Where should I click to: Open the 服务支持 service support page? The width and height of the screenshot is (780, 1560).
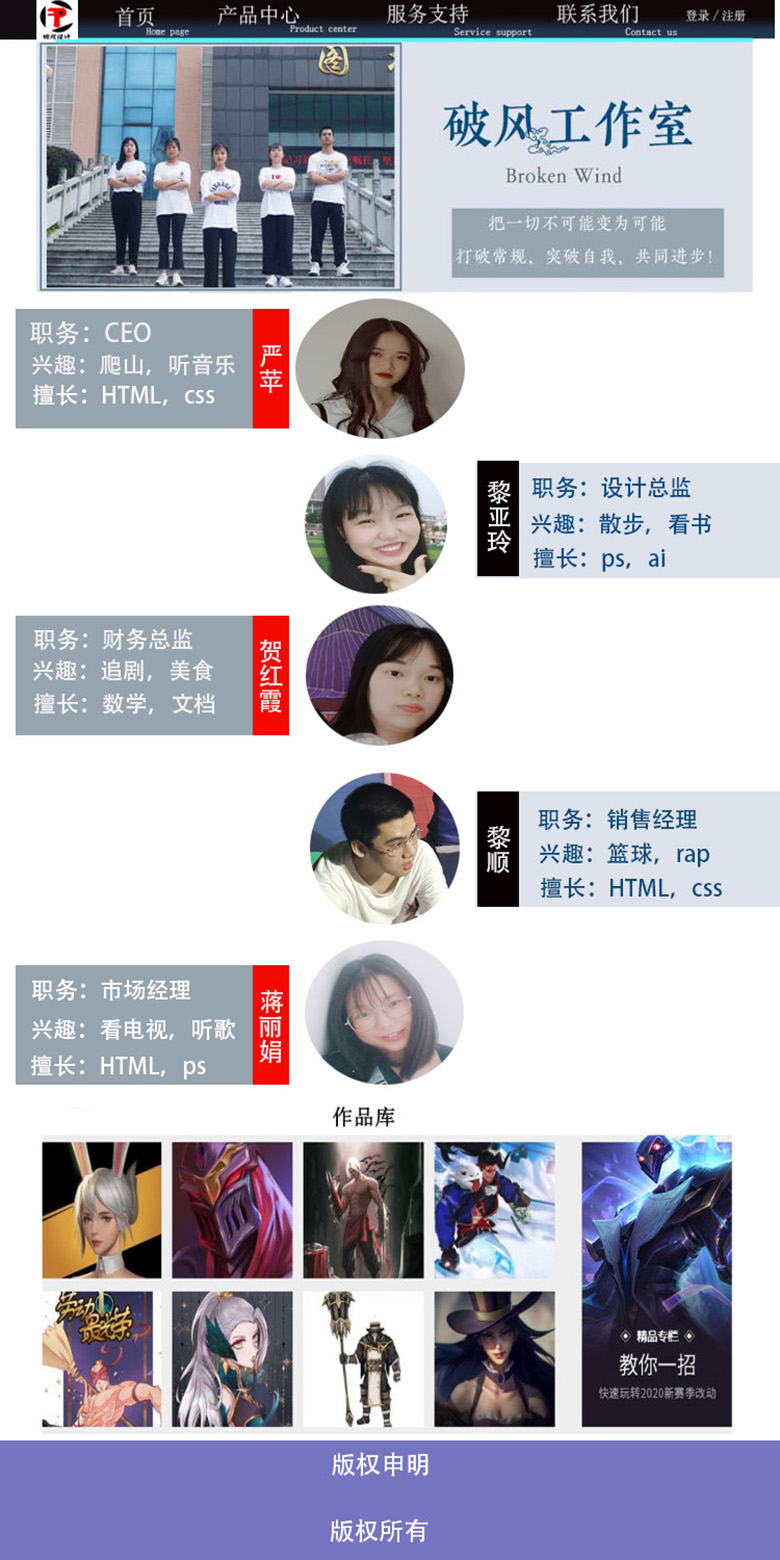[427, 14]
